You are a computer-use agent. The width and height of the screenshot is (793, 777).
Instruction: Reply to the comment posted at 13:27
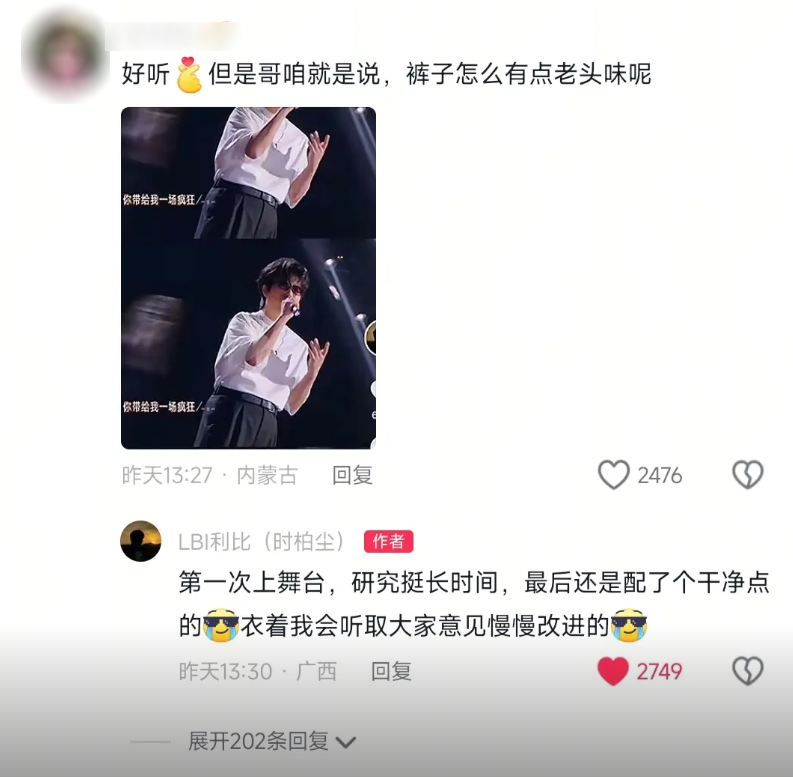point(352,476)
